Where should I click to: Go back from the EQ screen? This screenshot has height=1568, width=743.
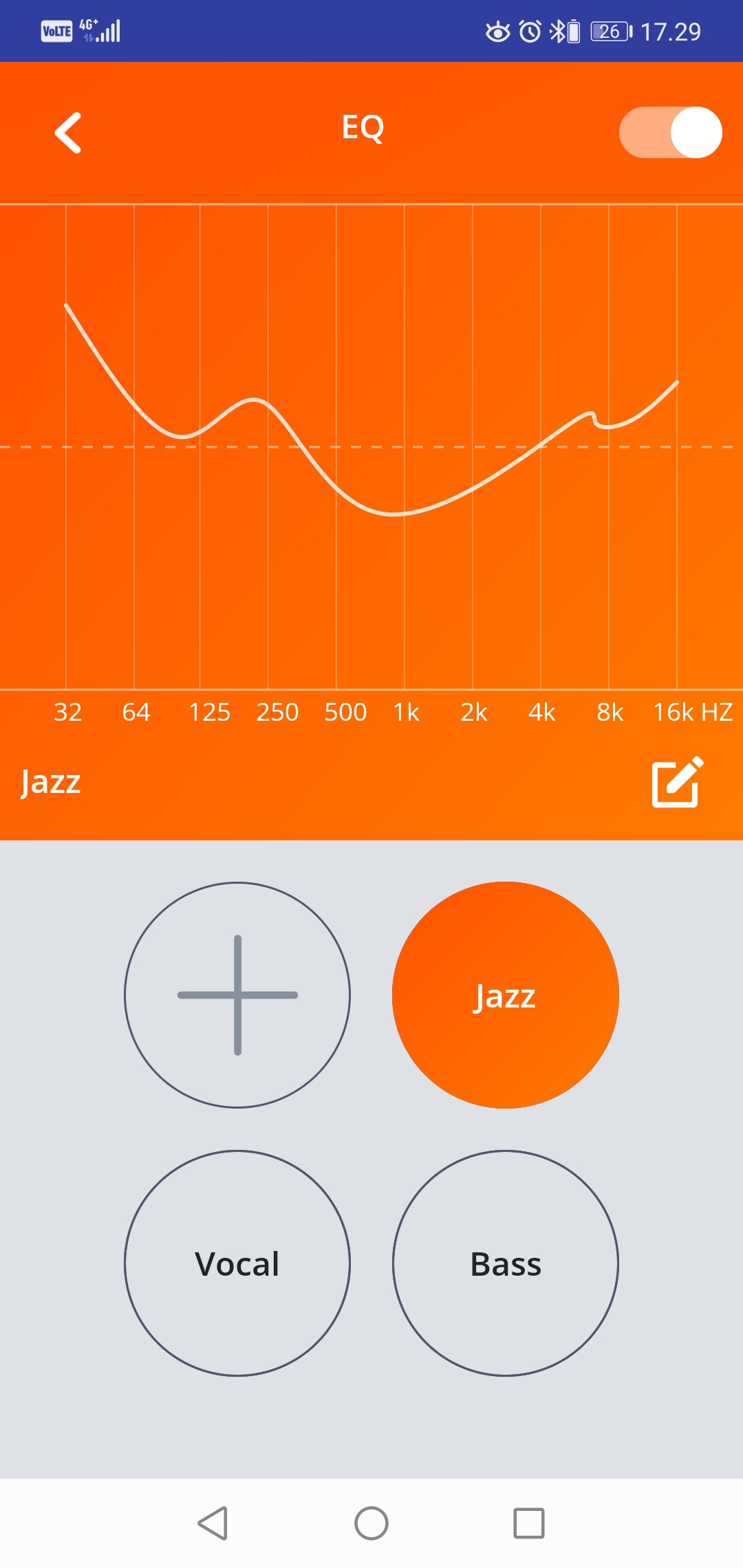click(x=68, y=132)
